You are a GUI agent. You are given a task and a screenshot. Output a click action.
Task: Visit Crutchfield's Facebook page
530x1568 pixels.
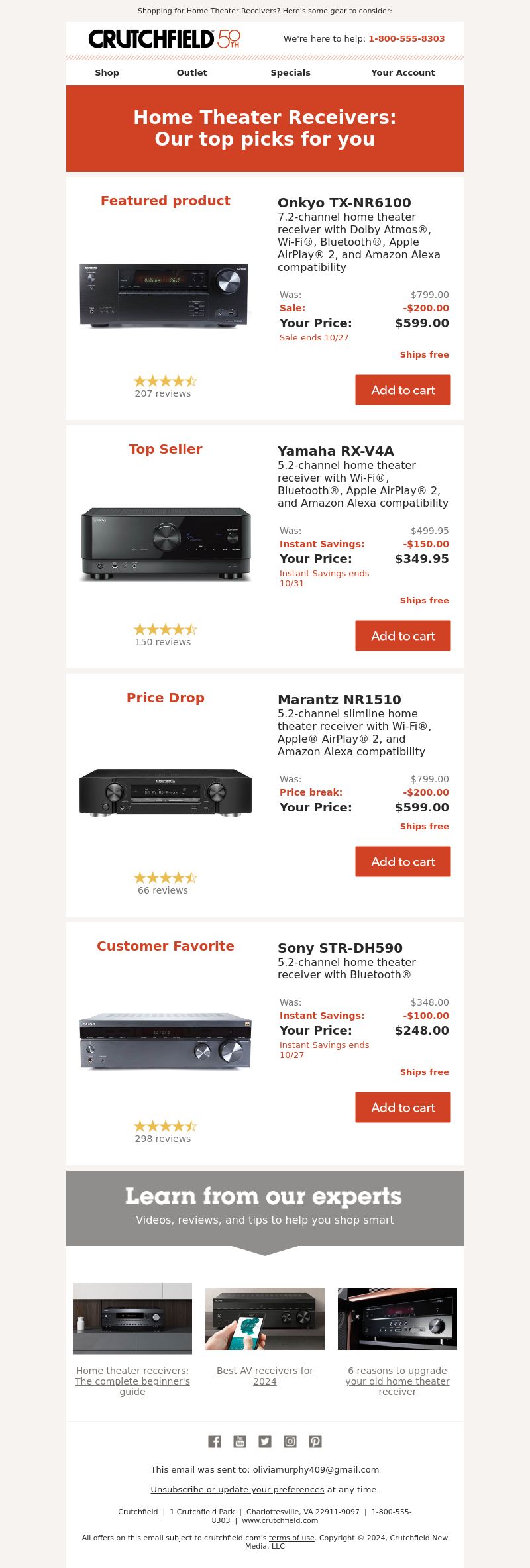(x=215, y=1441)
